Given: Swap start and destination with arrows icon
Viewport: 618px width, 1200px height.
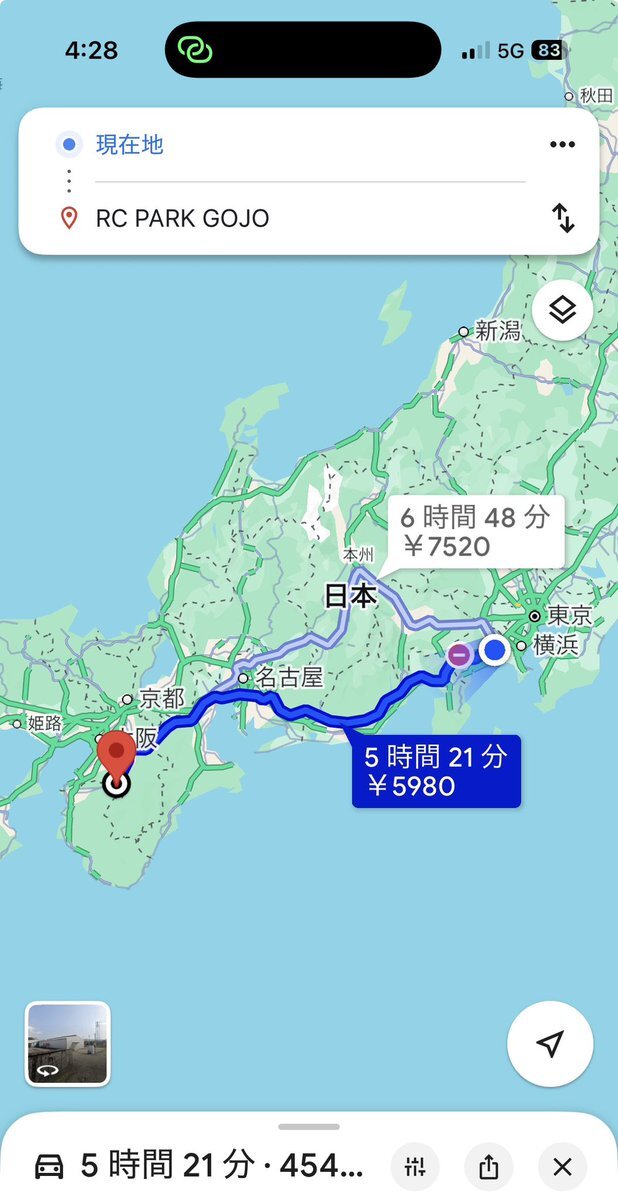Looking at the screenshot, I should pos(564,218).
